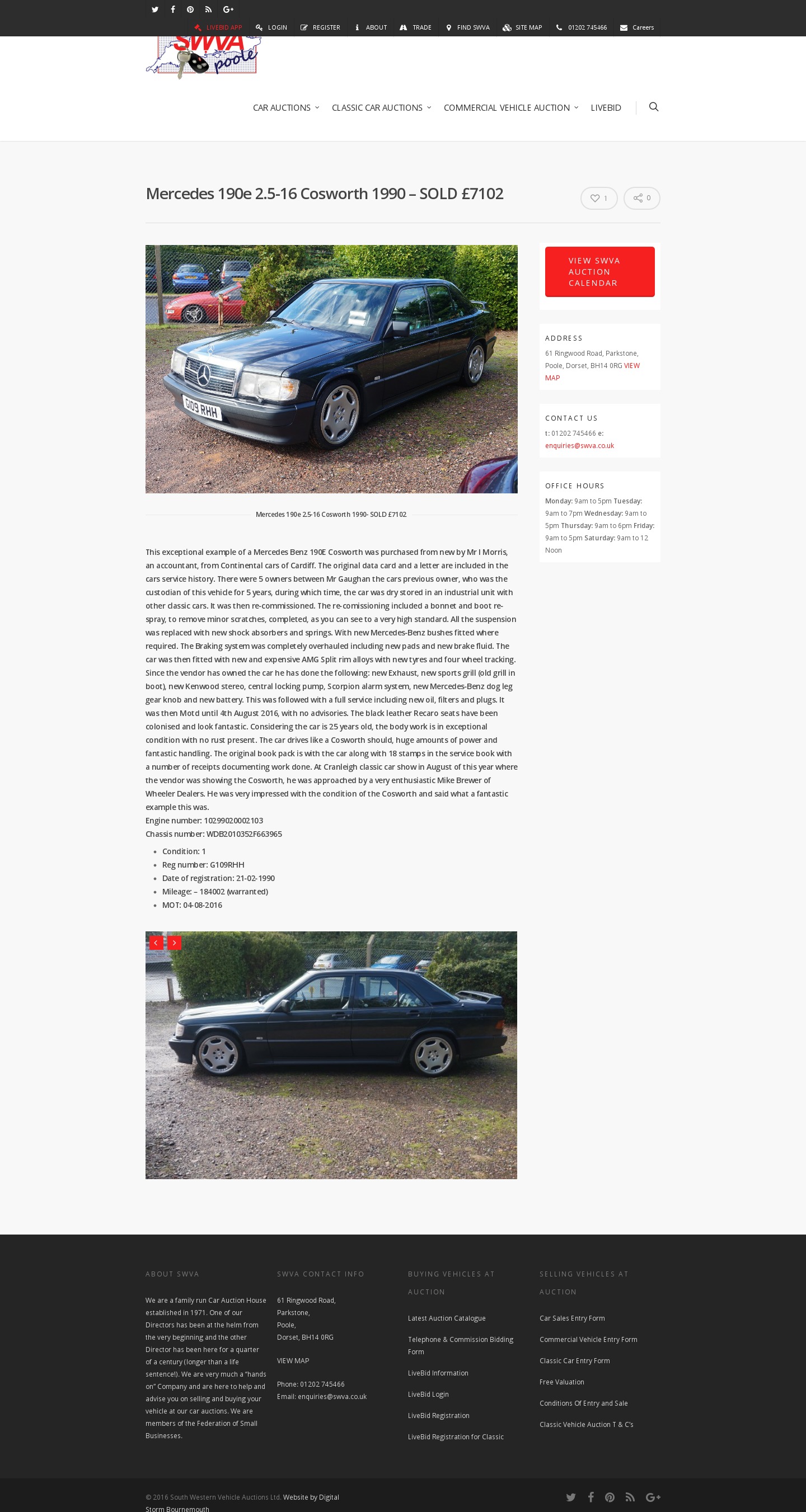
Task: Show the previous photo in the gallery
Action: click(x=156, y=943)
